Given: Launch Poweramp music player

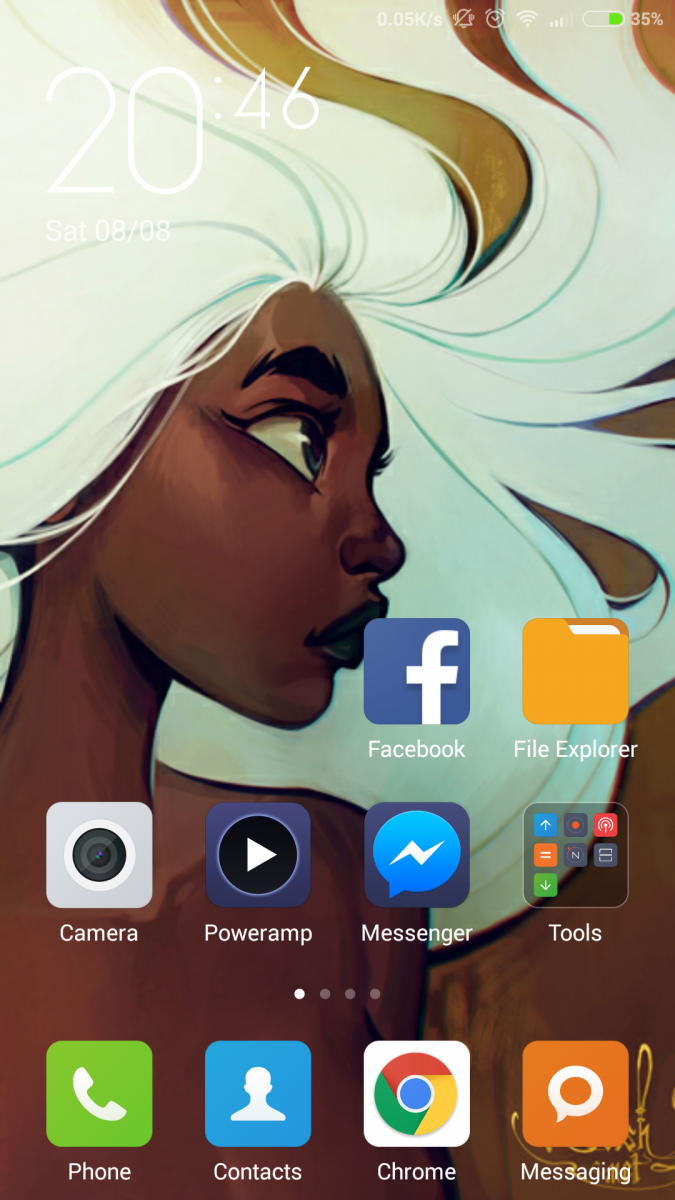Looking at the screenshot, I should pyautogui.click(x=258, y=855).
